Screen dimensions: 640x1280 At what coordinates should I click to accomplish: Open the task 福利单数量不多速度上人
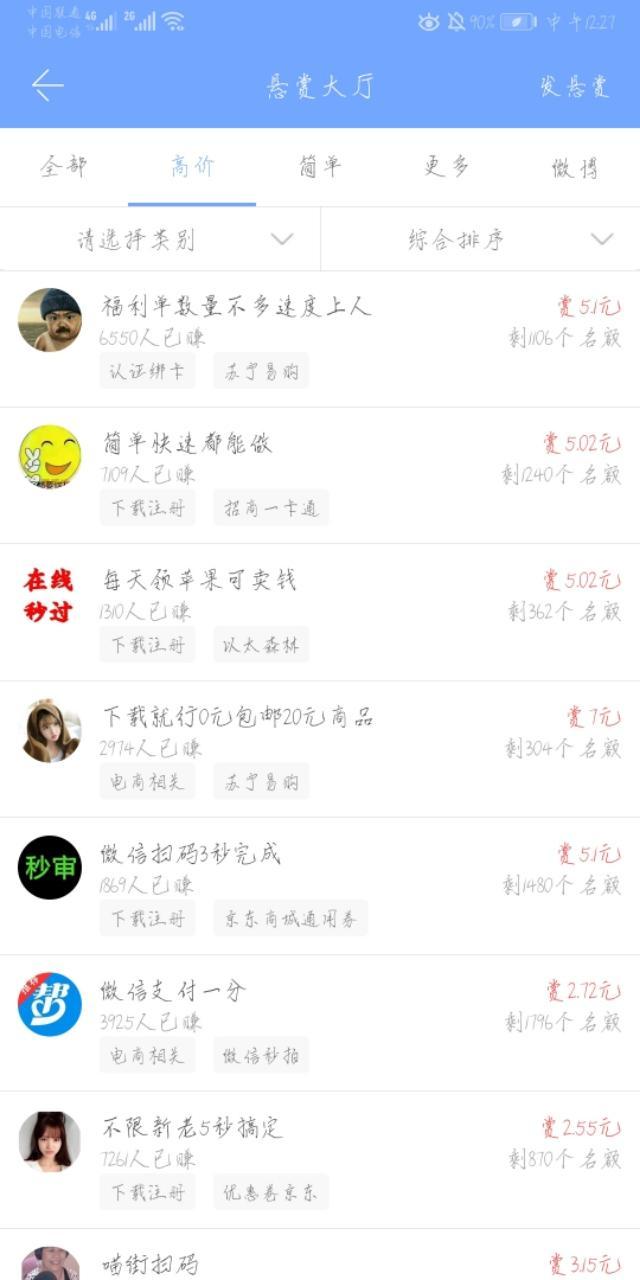pyautogui.click(x=320, y=339)
